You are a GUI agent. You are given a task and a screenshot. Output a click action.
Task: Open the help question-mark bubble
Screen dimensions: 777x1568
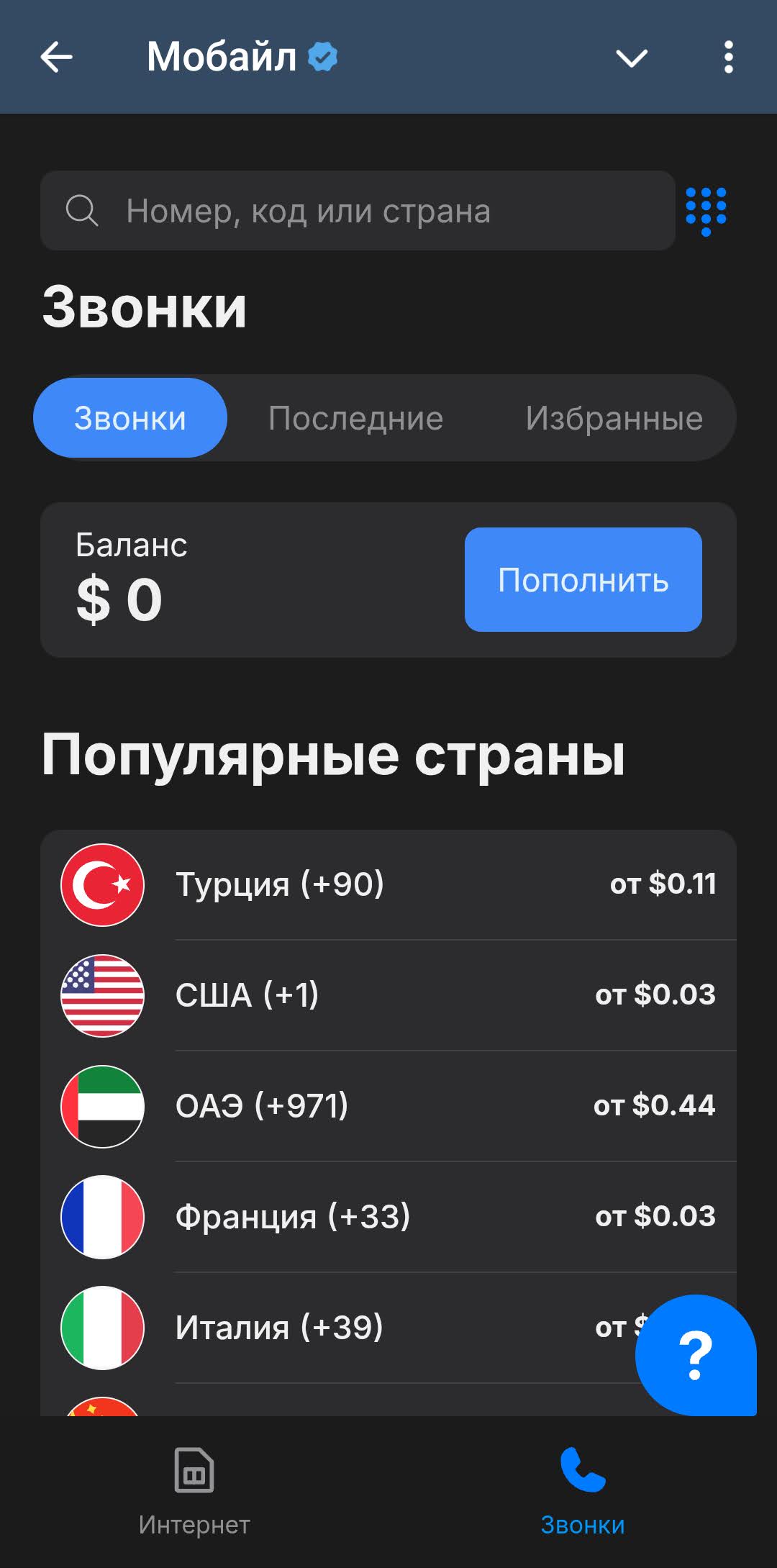(x=695, y=1355)
